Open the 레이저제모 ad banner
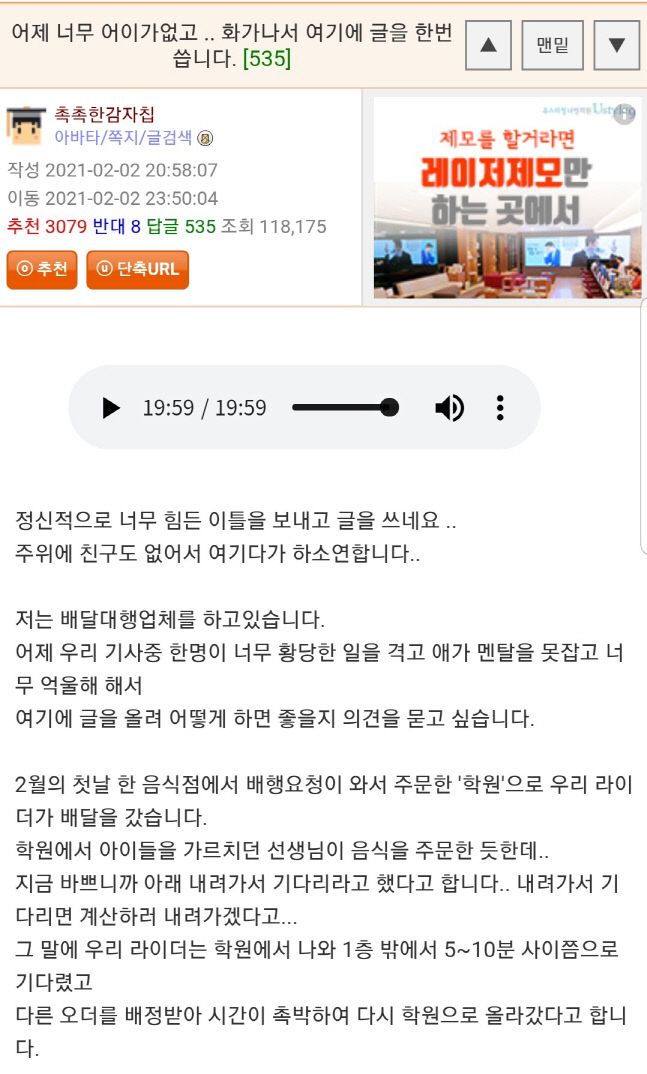Image resolution: width=647 pixels, height=1074 pixels. [507, 197]
